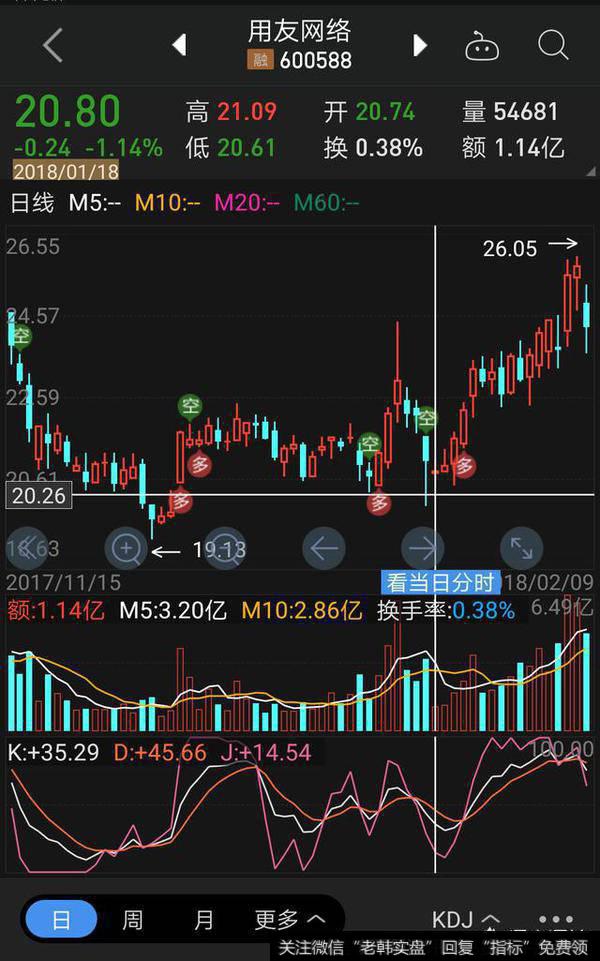This screenshot has width=600, height=961.
Task: Expand the chart to full screen
Action: pyautogui.click(x=521, y=548)
